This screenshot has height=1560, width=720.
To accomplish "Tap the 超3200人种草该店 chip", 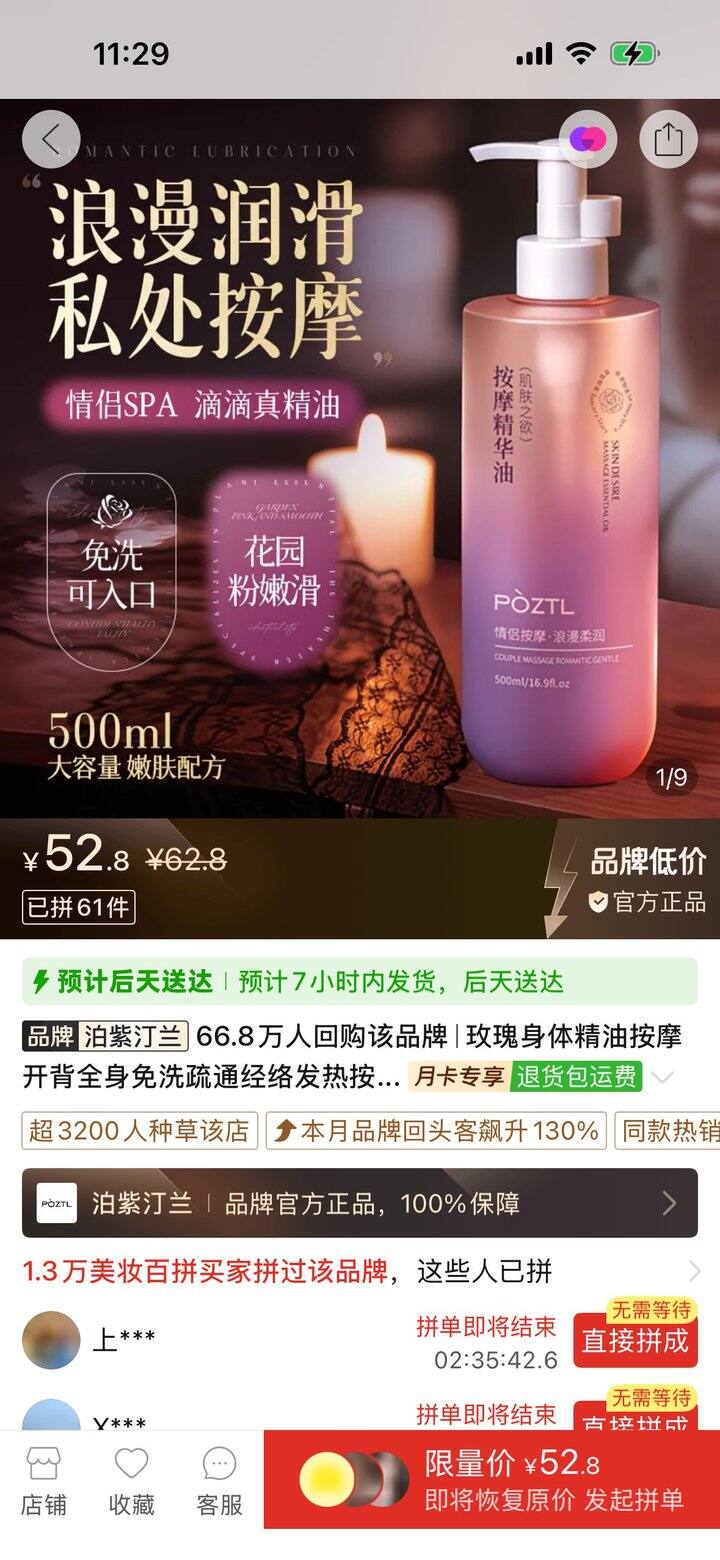I will point(139,1131).
